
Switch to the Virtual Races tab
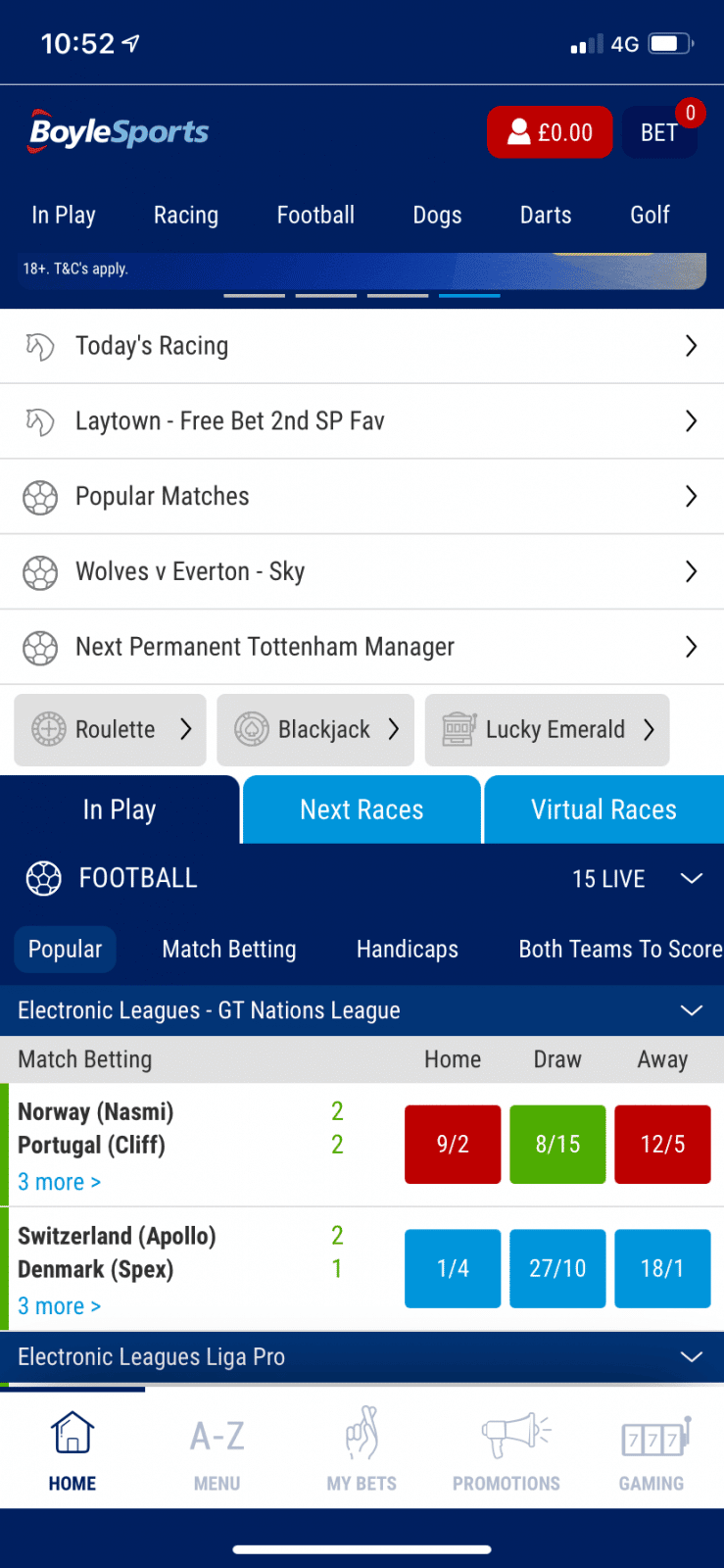[x=603, y=809]
